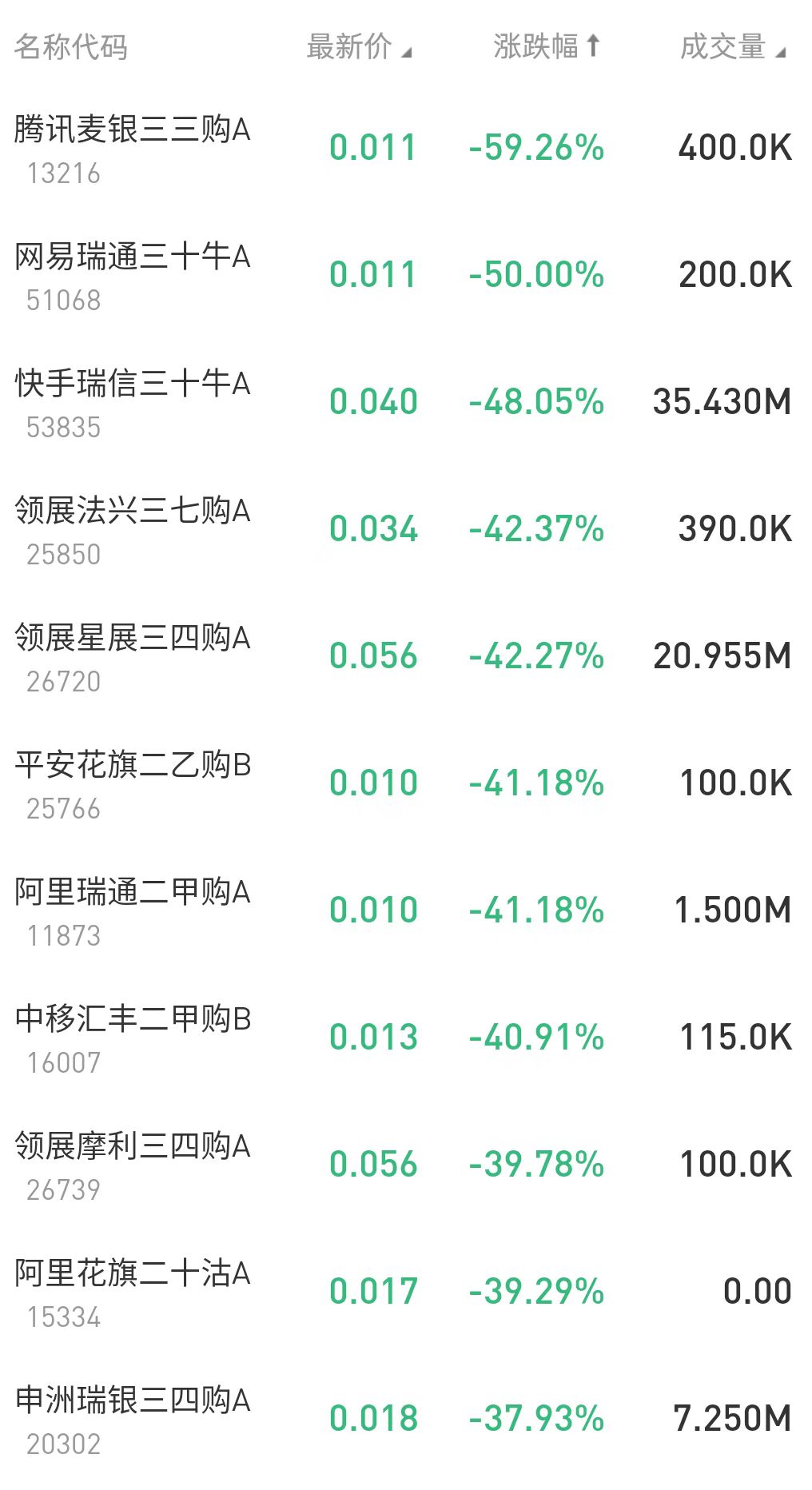Toggle sorting on 涨跌幅 column
The height and width of the screenshot is (1490, 812).
click(x=546, y=47)
